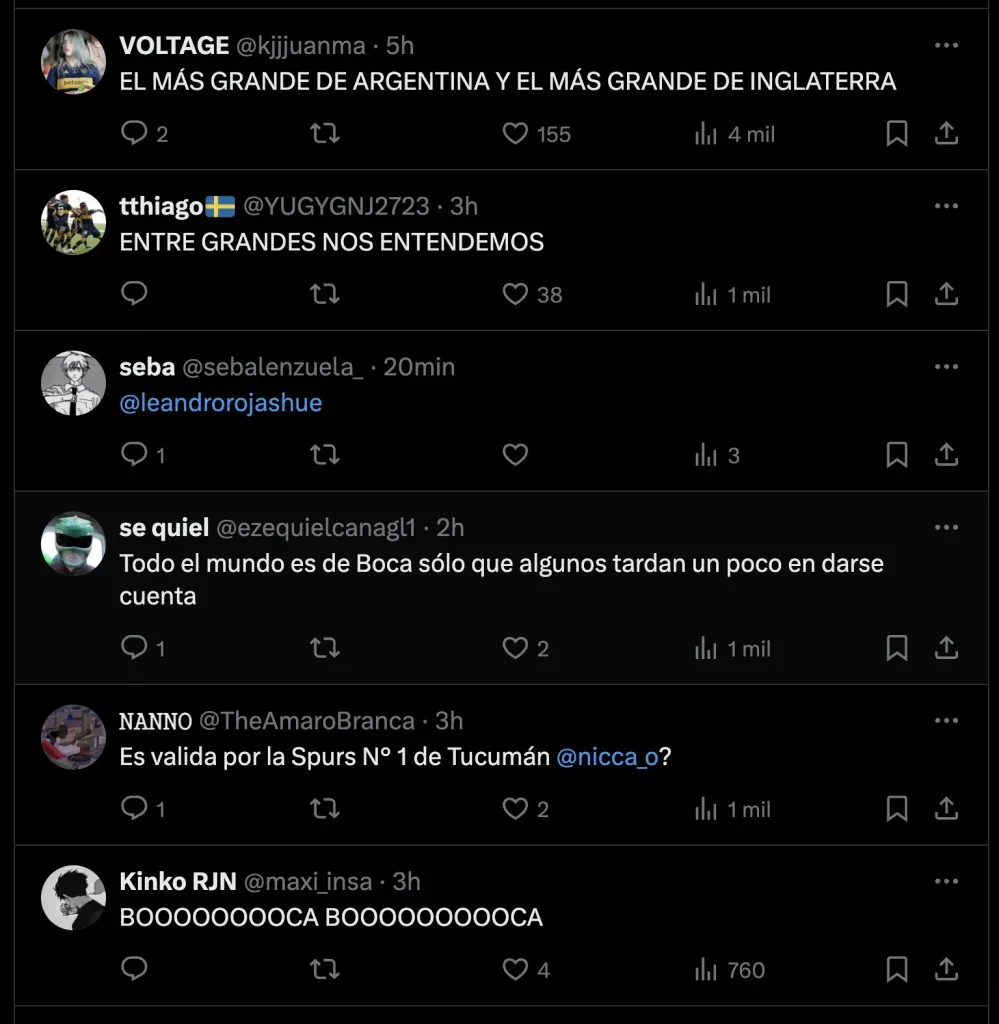Open more options on NANNO's reply

[x=946, y=721]
